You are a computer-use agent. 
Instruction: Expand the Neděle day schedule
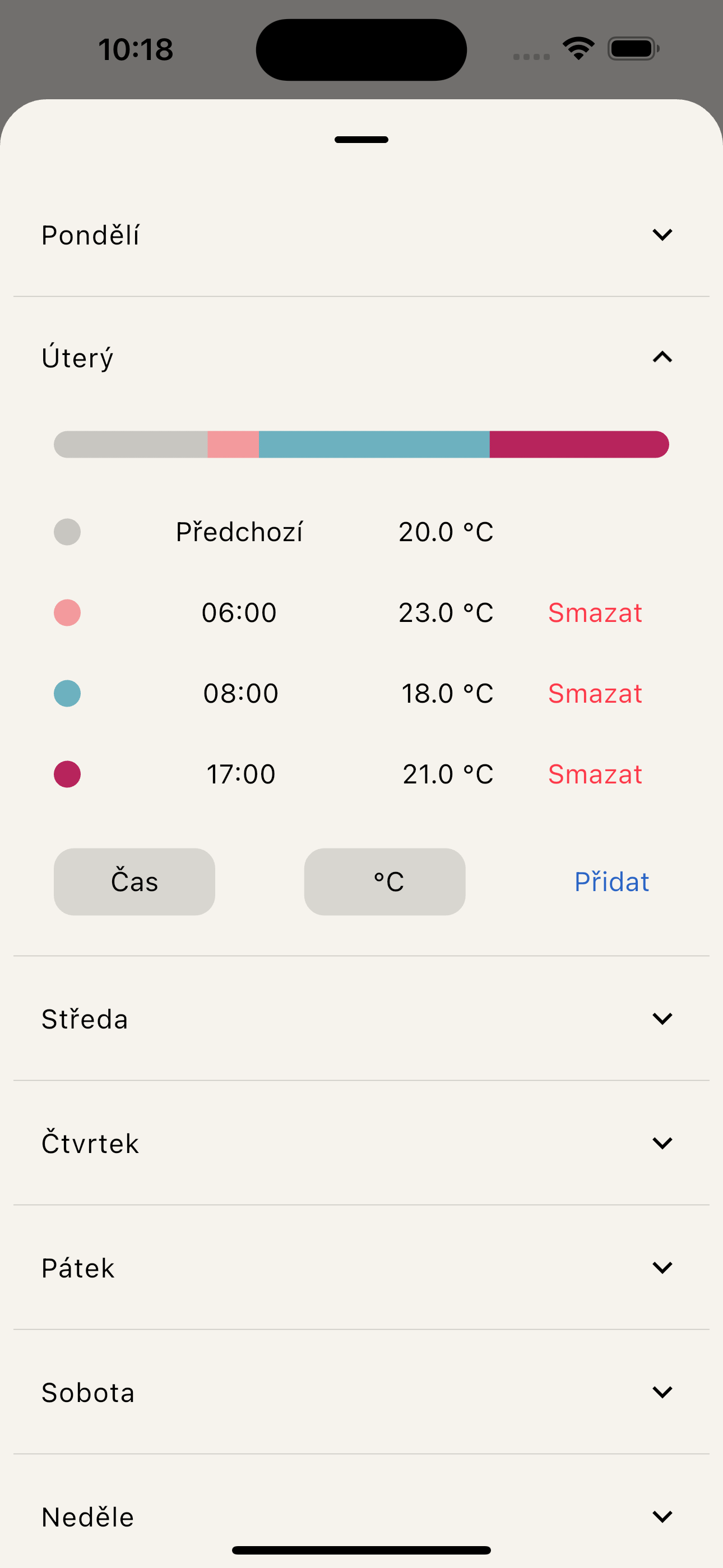(x=662, y=1517)
